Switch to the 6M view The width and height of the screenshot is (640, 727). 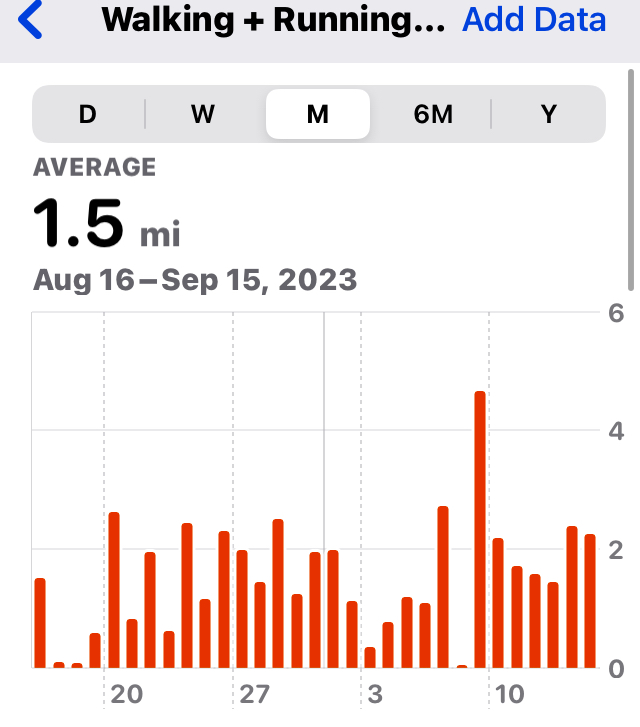pyautogui.click(x=433, y=114)
